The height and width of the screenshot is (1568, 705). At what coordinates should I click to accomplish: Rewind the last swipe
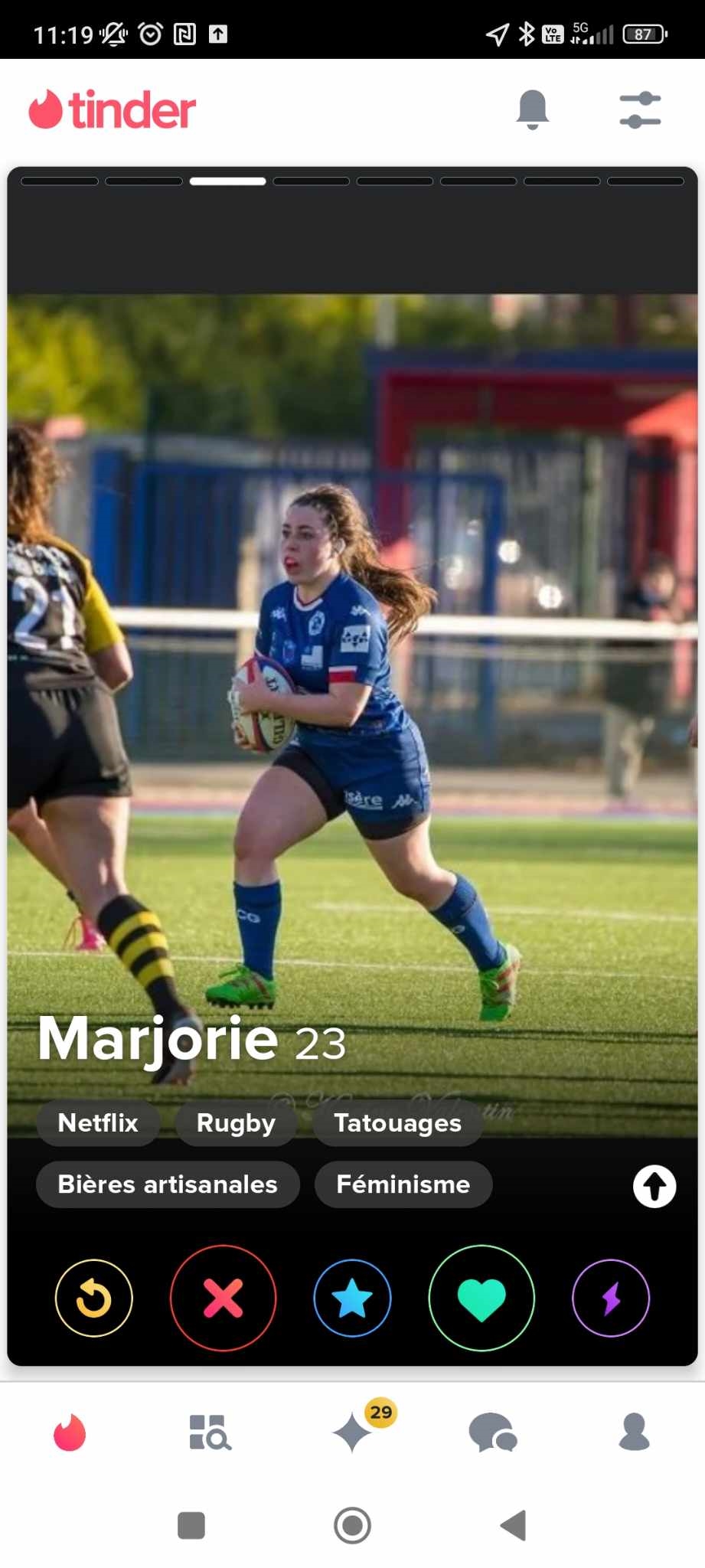point(93,1298)
